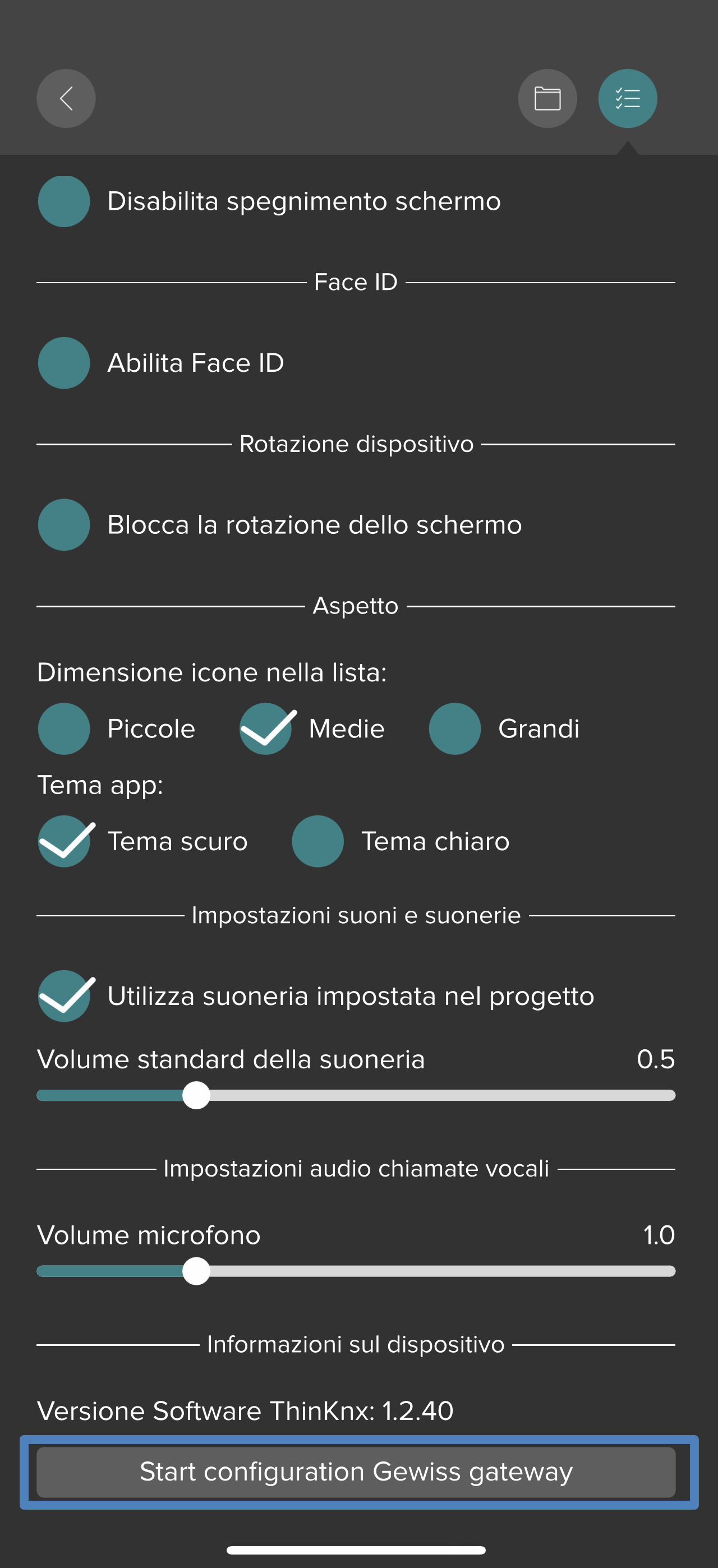Start configuration Gewiss gateway
Image resolution: width=718 pixels, height=1568 pixels.
tap(356, 1472)
